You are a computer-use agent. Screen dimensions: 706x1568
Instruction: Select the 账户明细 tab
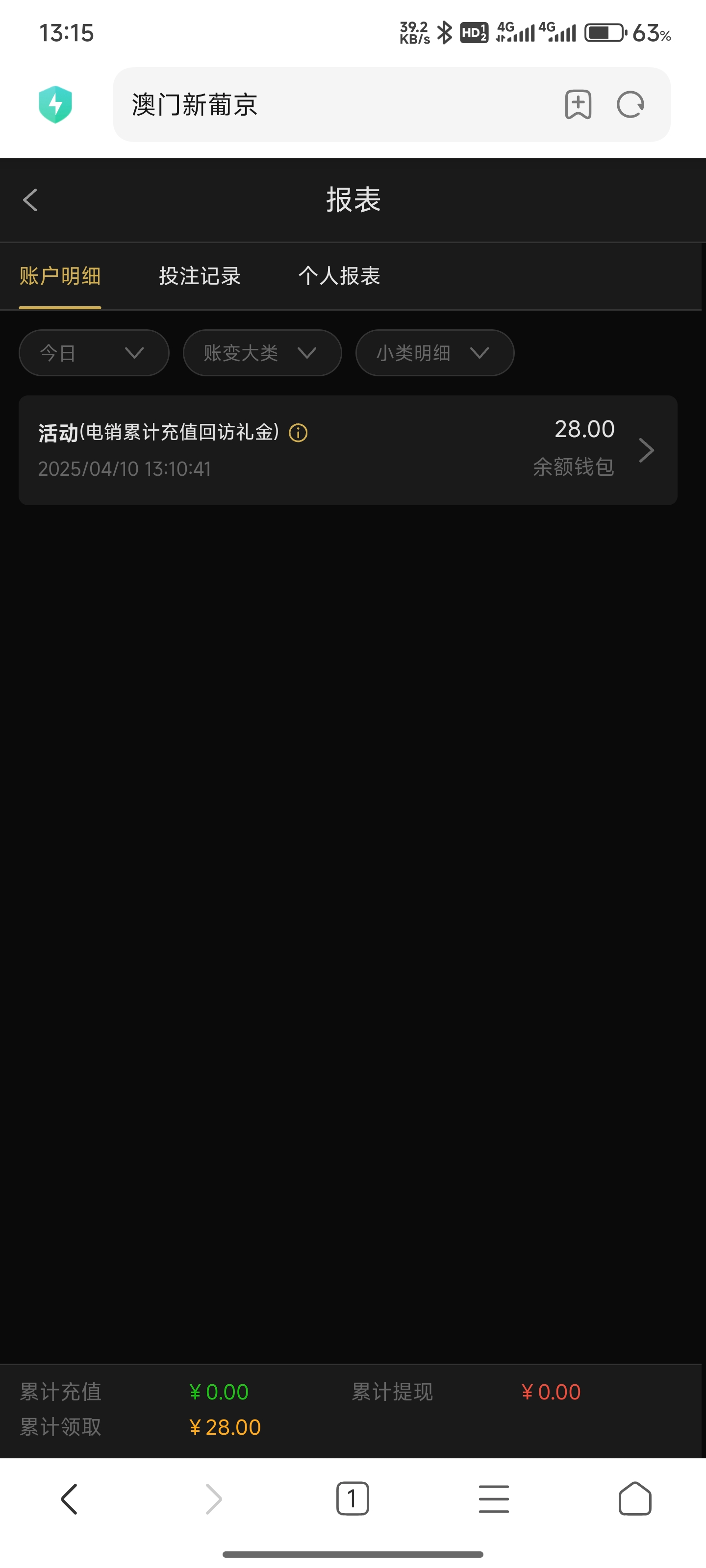[60, 276]
